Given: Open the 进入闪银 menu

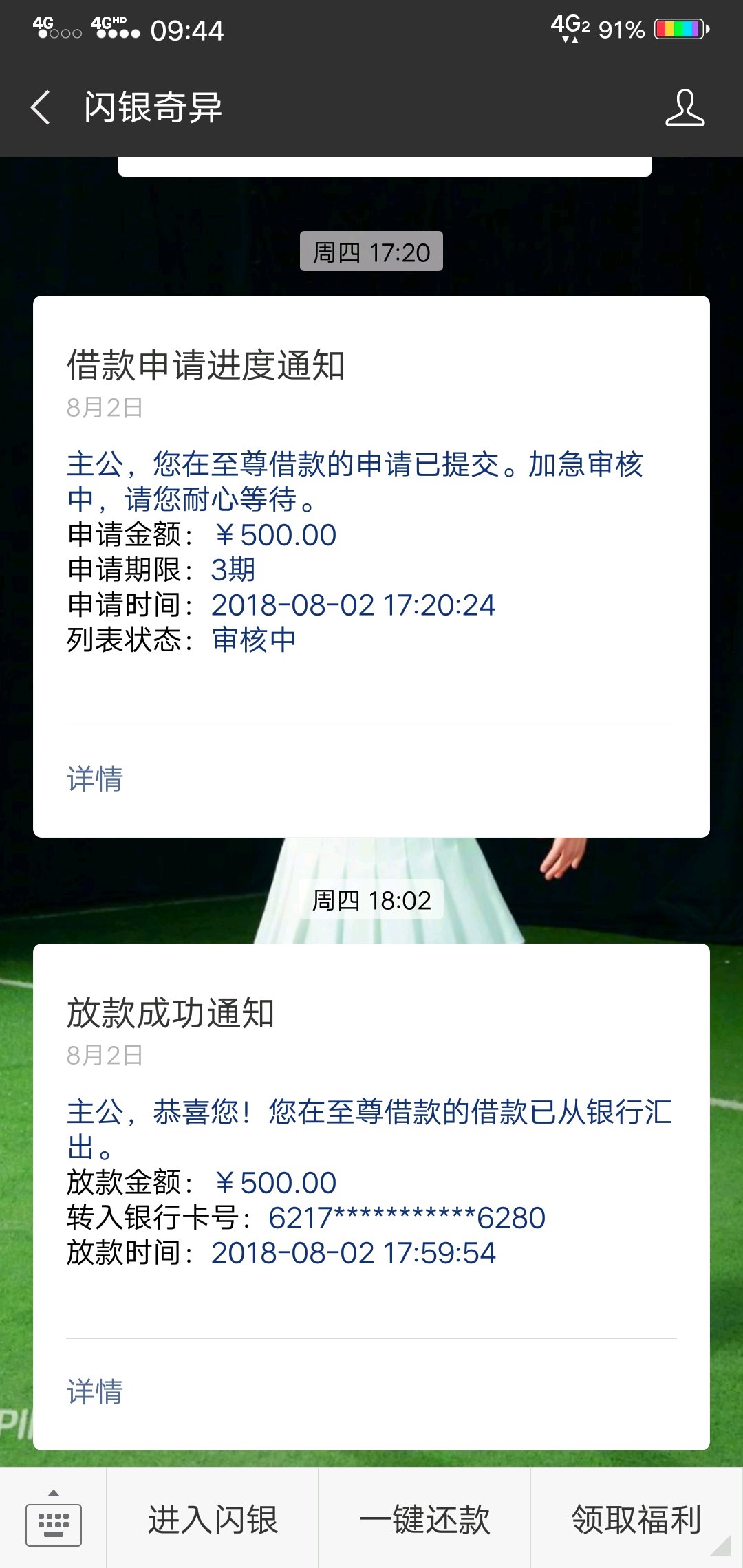Looking at the screenshot, I should 213,1519.
